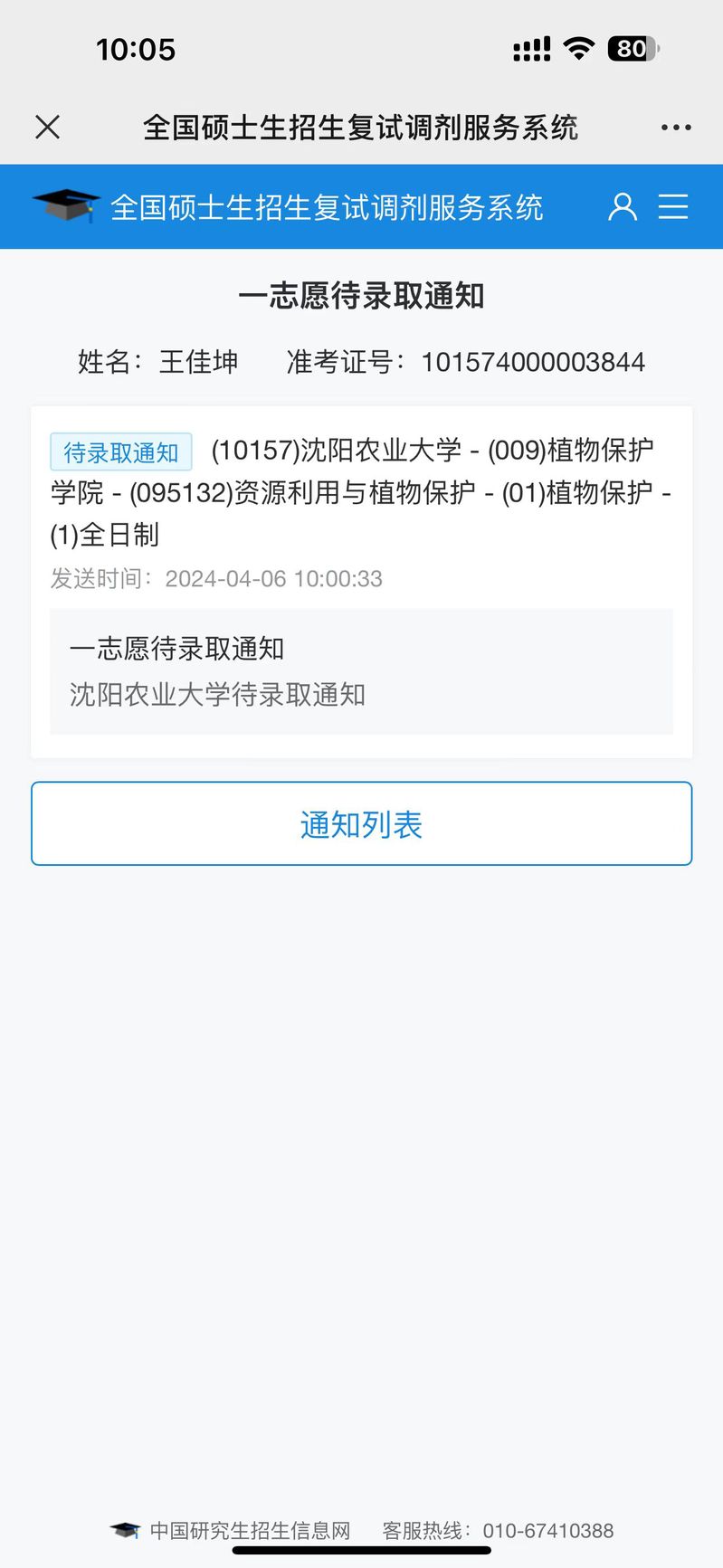Close the in-app browser page

[48, 127]
